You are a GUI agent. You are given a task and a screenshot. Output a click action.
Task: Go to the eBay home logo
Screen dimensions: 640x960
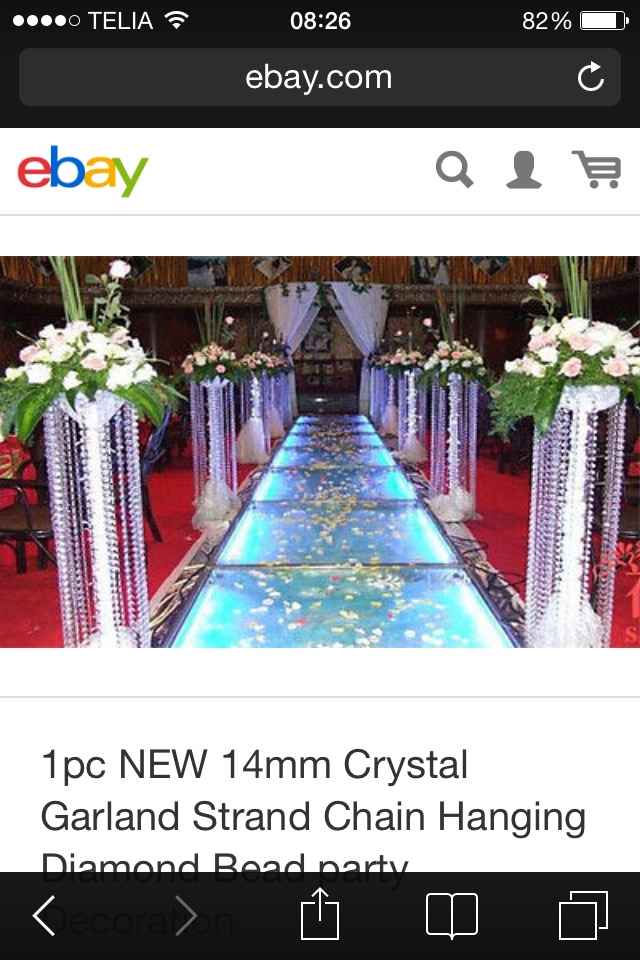[x=82, y=171]
